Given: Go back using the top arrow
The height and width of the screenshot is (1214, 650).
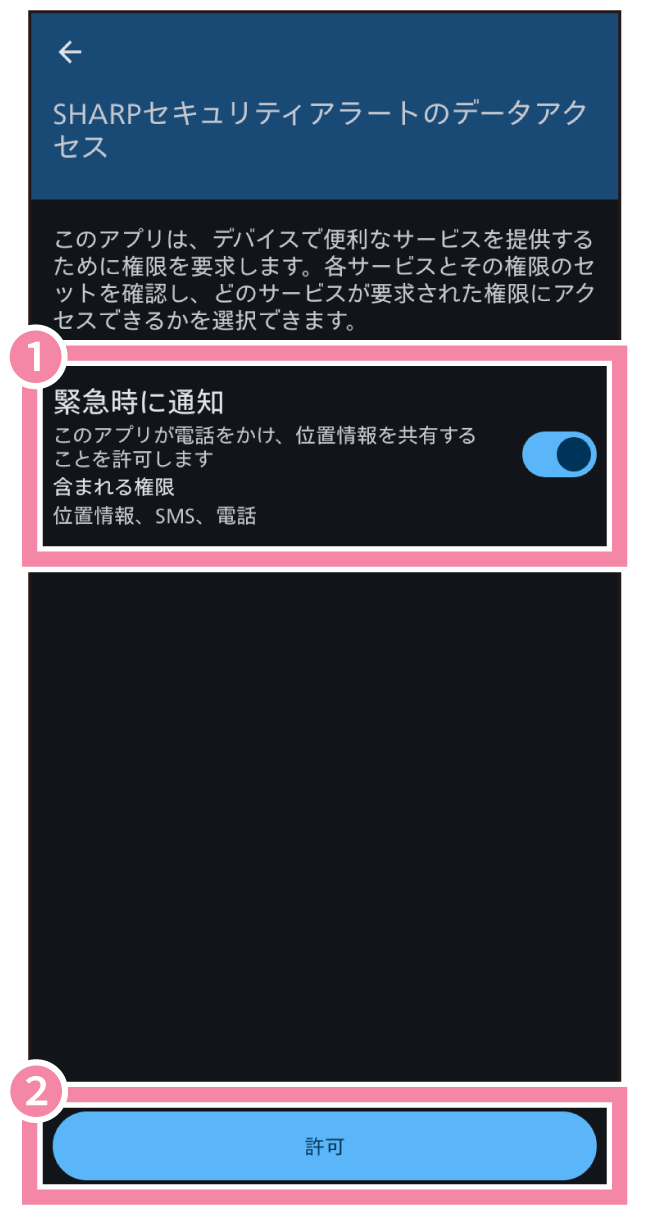Looking at the screenshot, I should [69, 53].
